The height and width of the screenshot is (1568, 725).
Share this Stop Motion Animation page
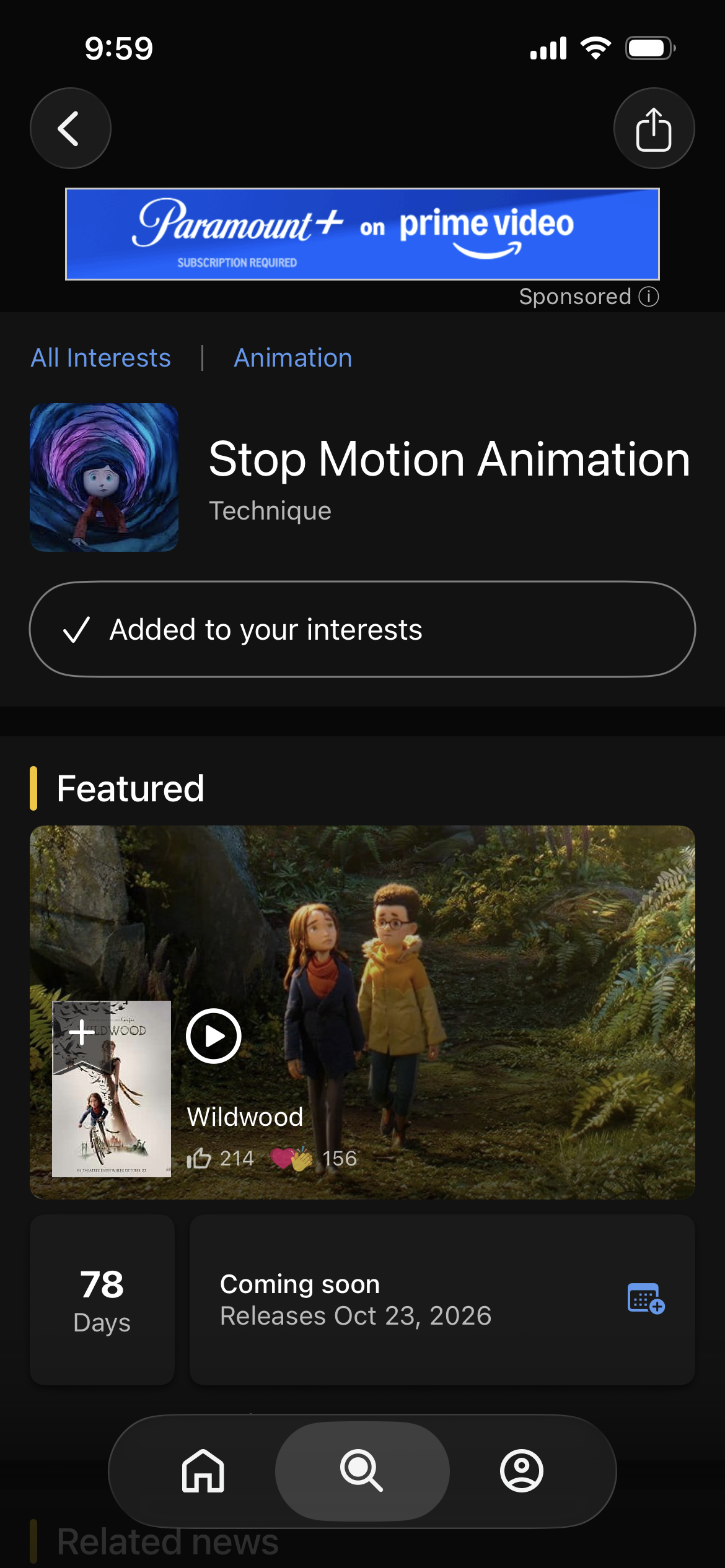[x=654, y=128]
